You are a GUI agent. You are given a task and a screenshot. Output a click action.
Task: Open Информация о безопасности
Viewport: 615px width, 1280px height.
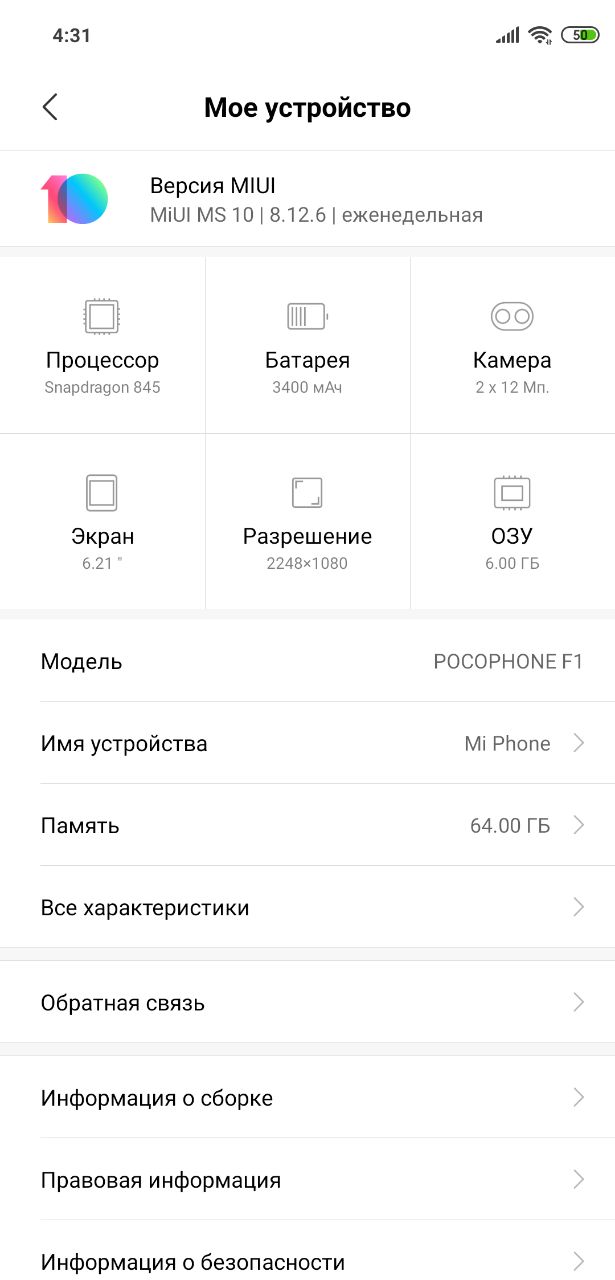[x=307, y=1256]
